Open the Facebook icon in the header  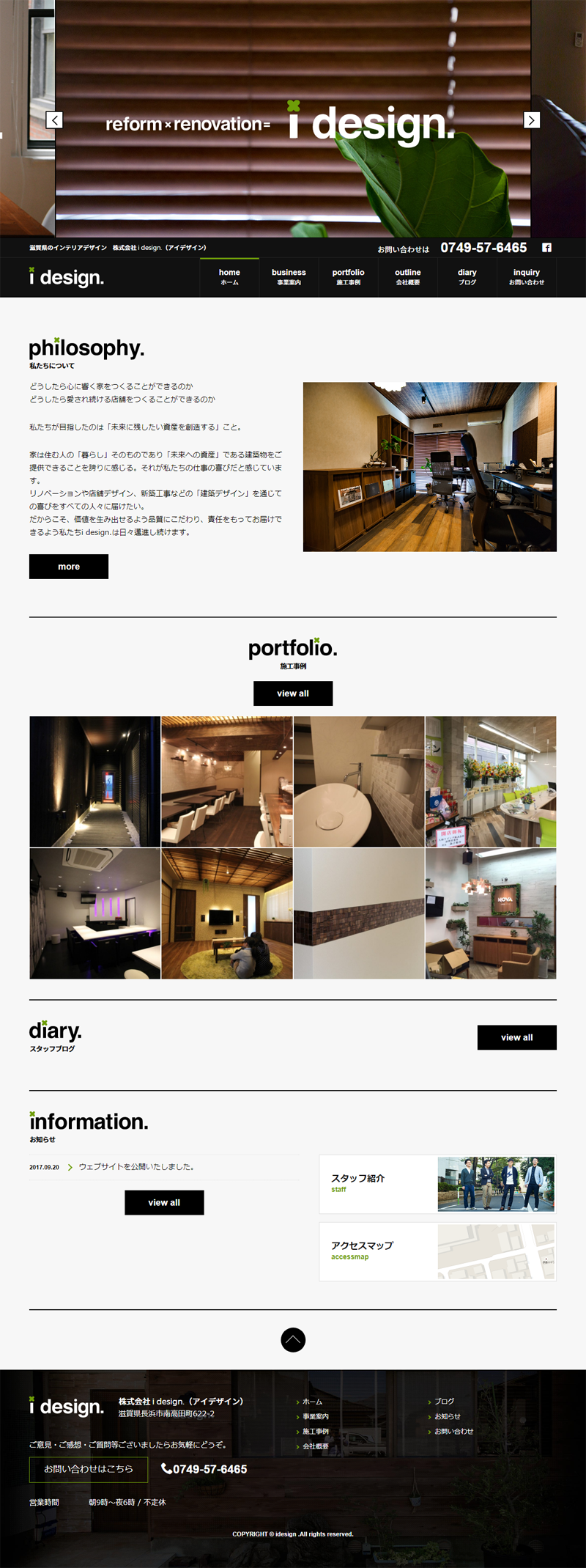pos(546,248)
